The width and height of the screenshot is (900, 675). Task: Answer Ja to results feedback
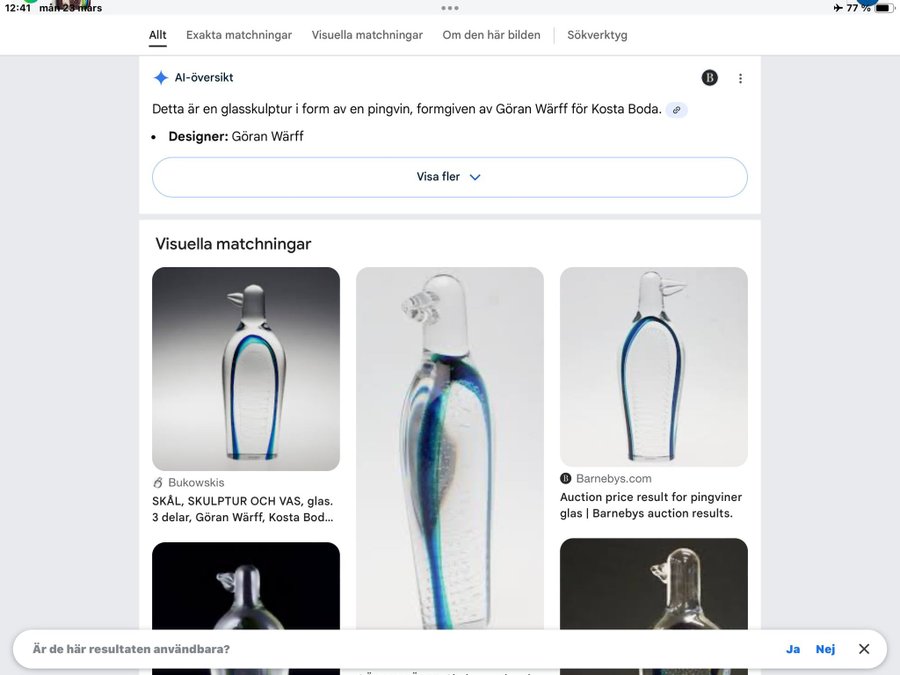pyautogui.click(x=793, y=649)
